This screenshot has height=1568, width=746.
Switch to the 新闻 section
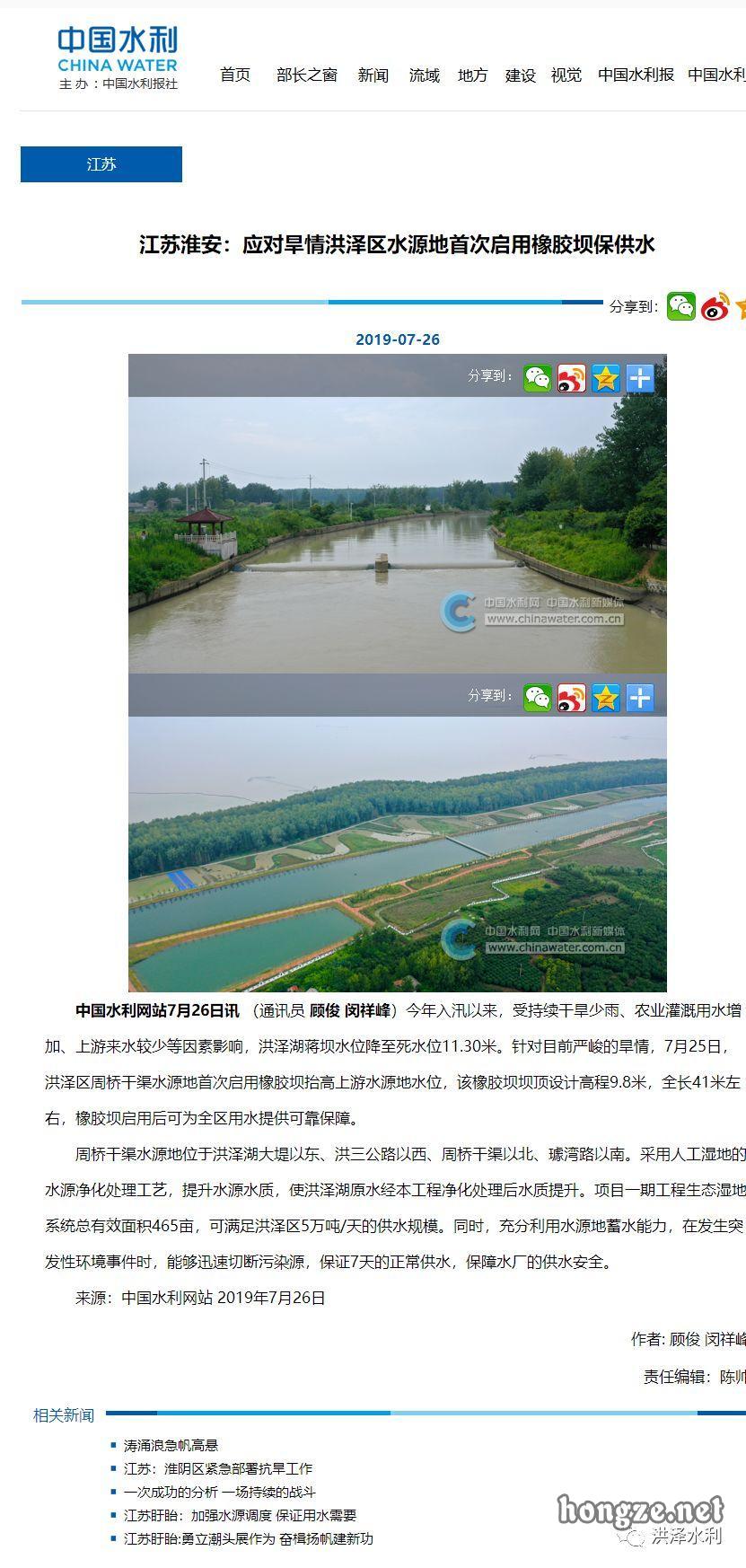373,75
